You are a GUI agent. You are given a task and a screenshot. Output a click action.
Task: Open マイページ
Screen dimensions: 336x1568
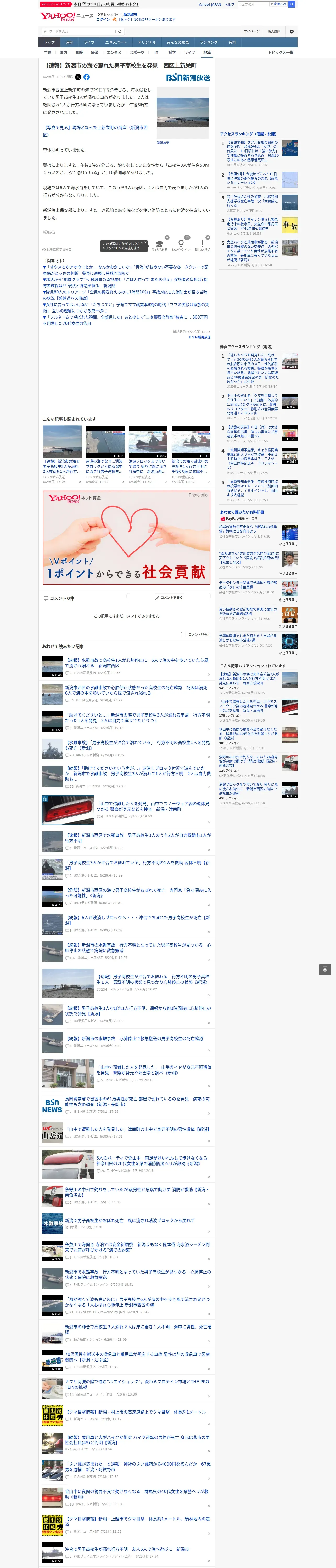click(x=252, y=32)
